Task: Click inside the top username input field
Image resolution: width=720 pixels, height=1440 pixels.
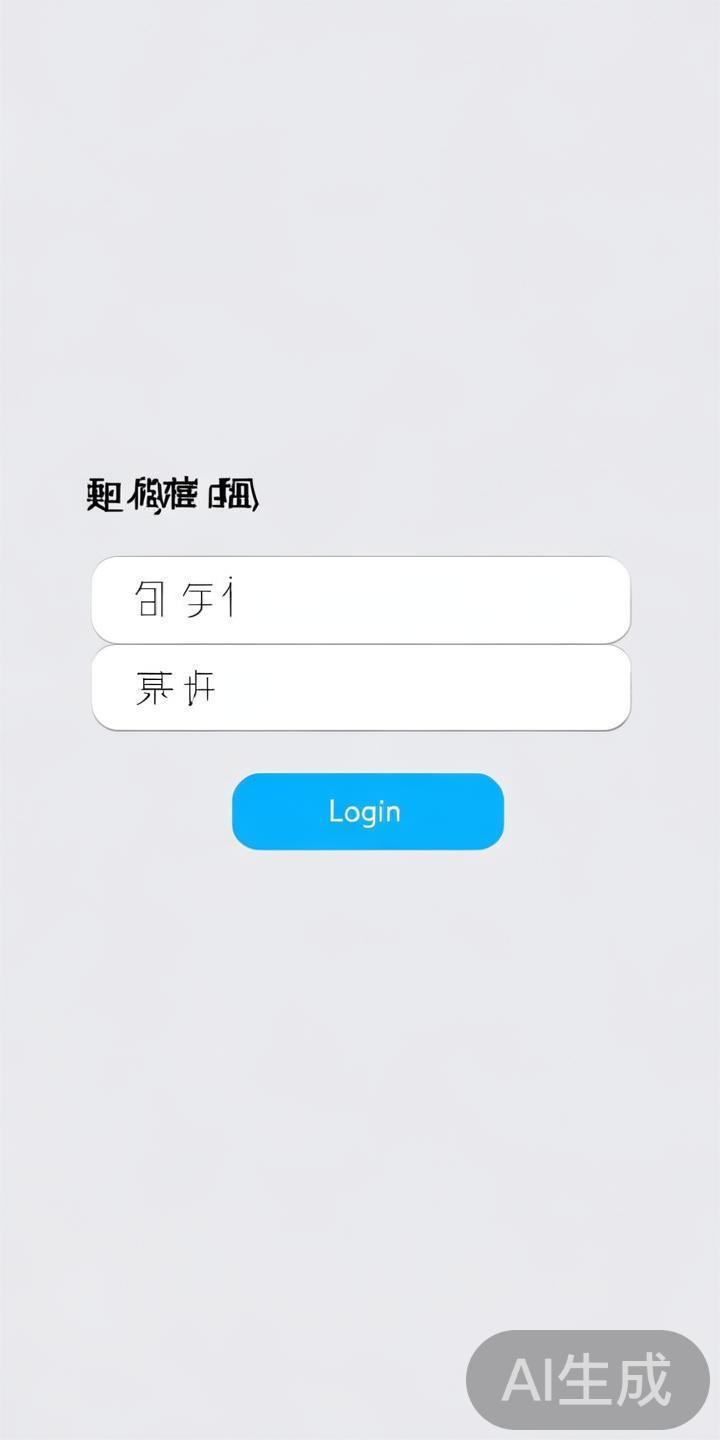Action: (360, 598)
